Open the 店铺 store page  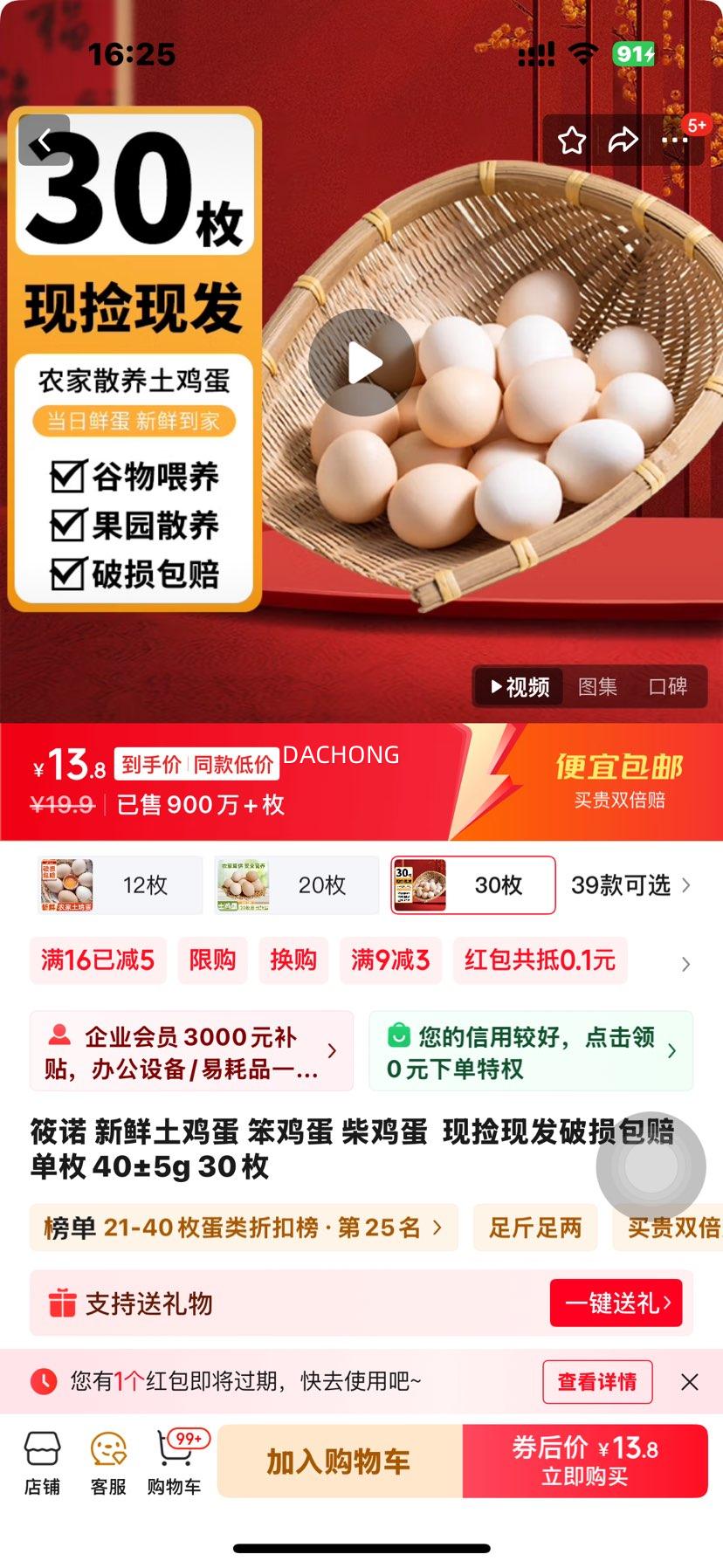tap(42, 1463)
